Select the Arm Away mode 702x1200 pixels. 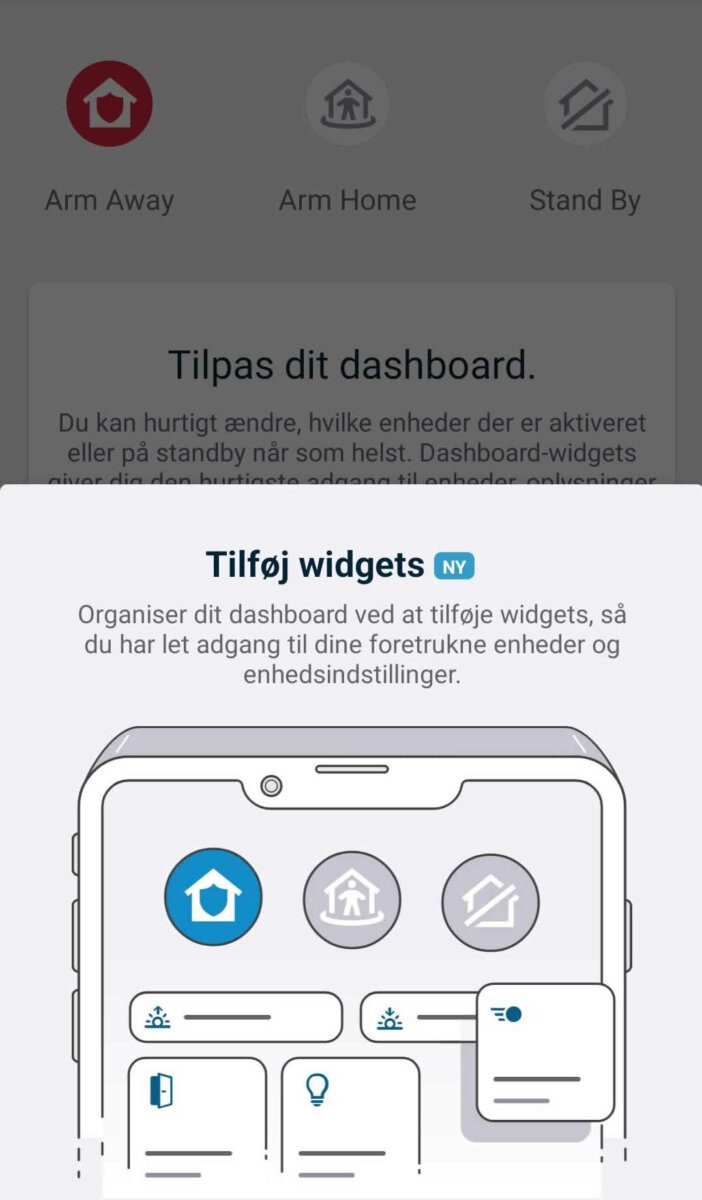(x=109, y=104)
